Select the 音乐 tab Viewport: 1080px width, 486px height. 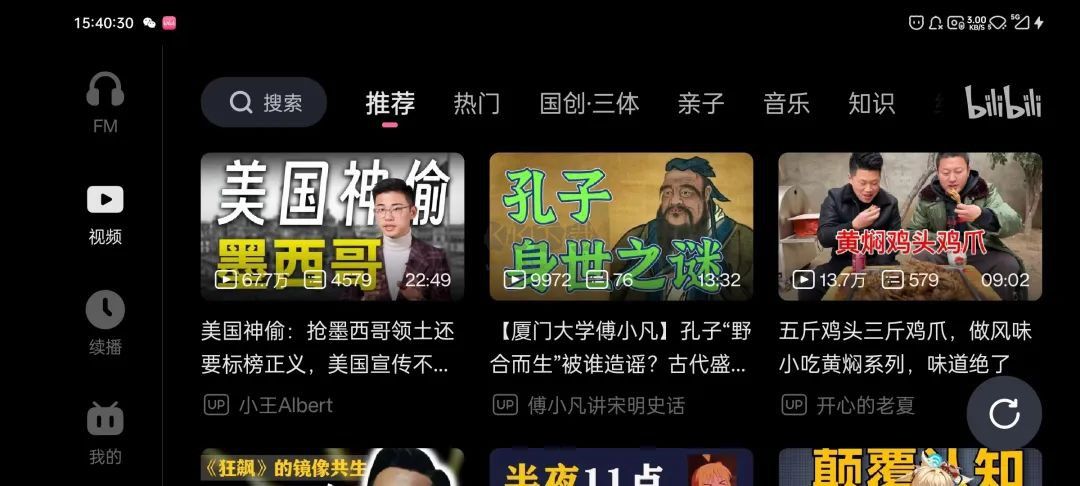tap(786, 103)
